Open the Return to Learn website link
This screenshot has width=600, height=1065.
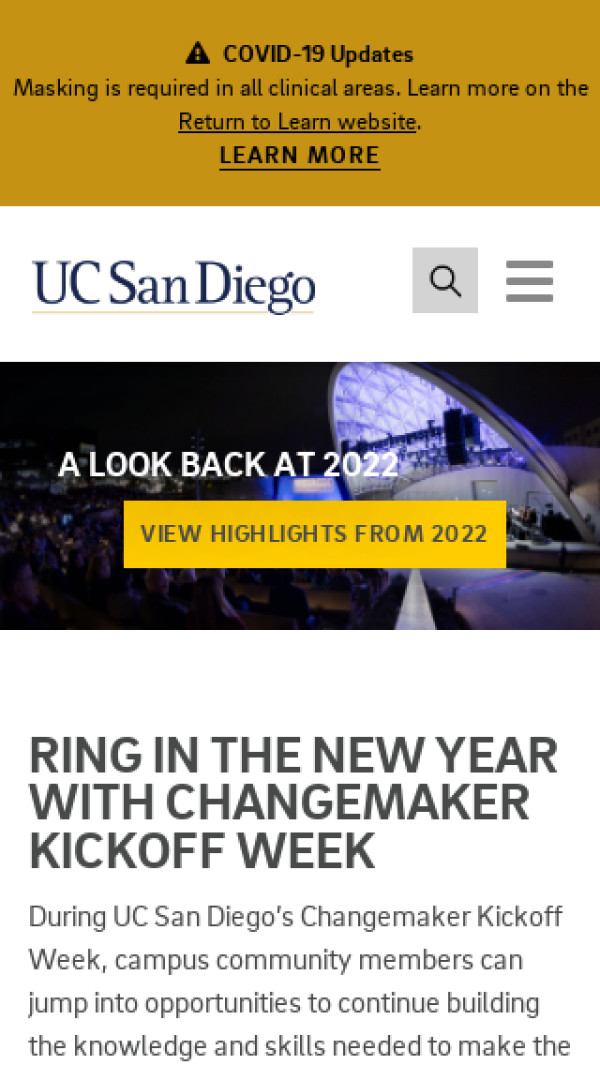pyautogui.click(x=297, y=122)
